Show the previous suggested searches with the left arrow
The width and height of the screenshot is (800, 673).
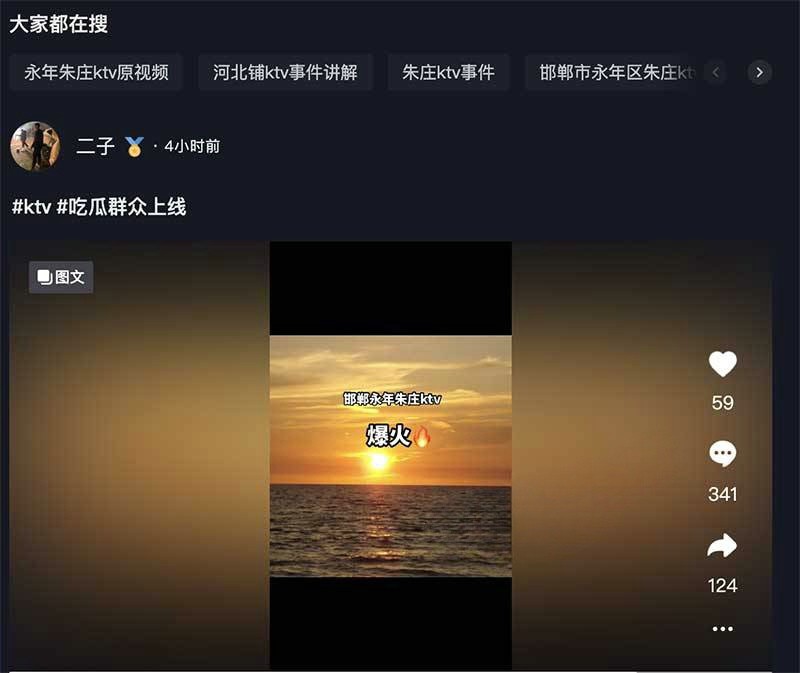pyautogui.click(x=714, y=72)
